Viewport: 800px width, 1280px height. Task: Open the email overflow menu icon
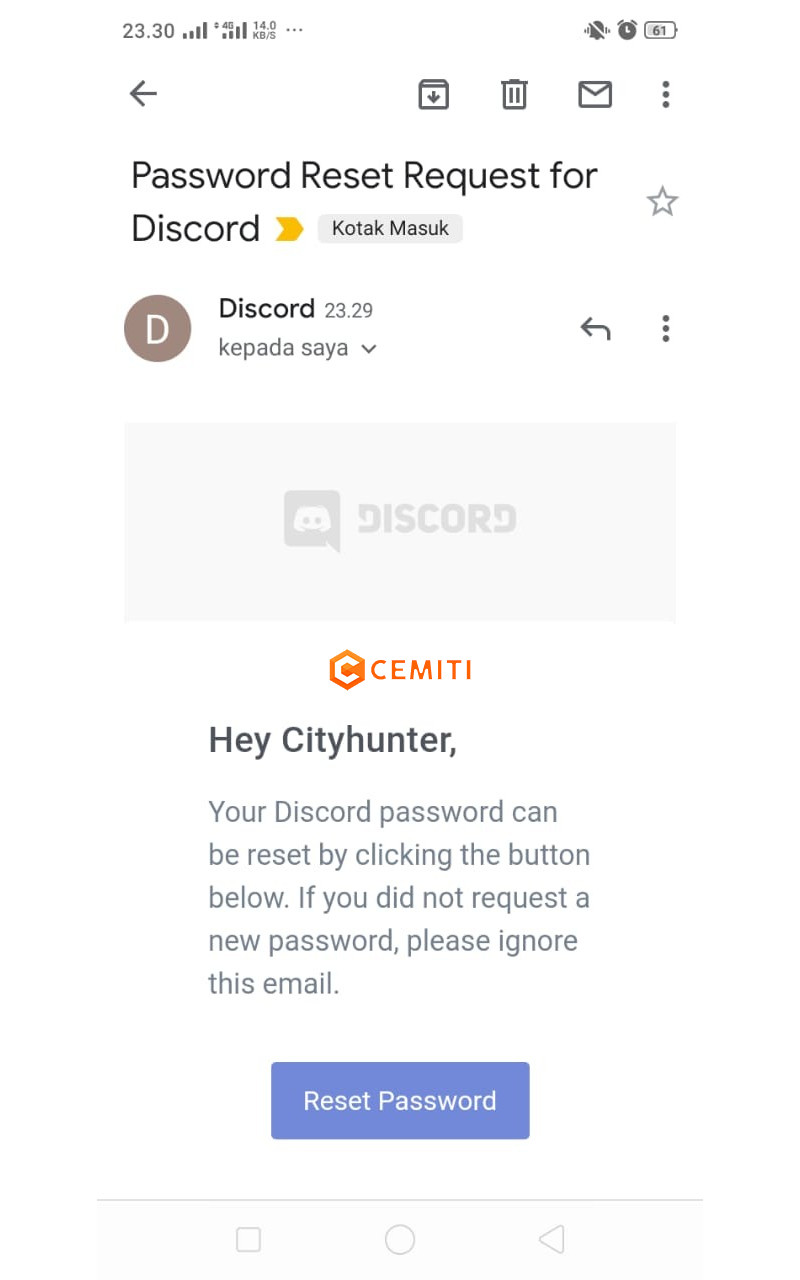pyautogui.click(x=665, y=94)
